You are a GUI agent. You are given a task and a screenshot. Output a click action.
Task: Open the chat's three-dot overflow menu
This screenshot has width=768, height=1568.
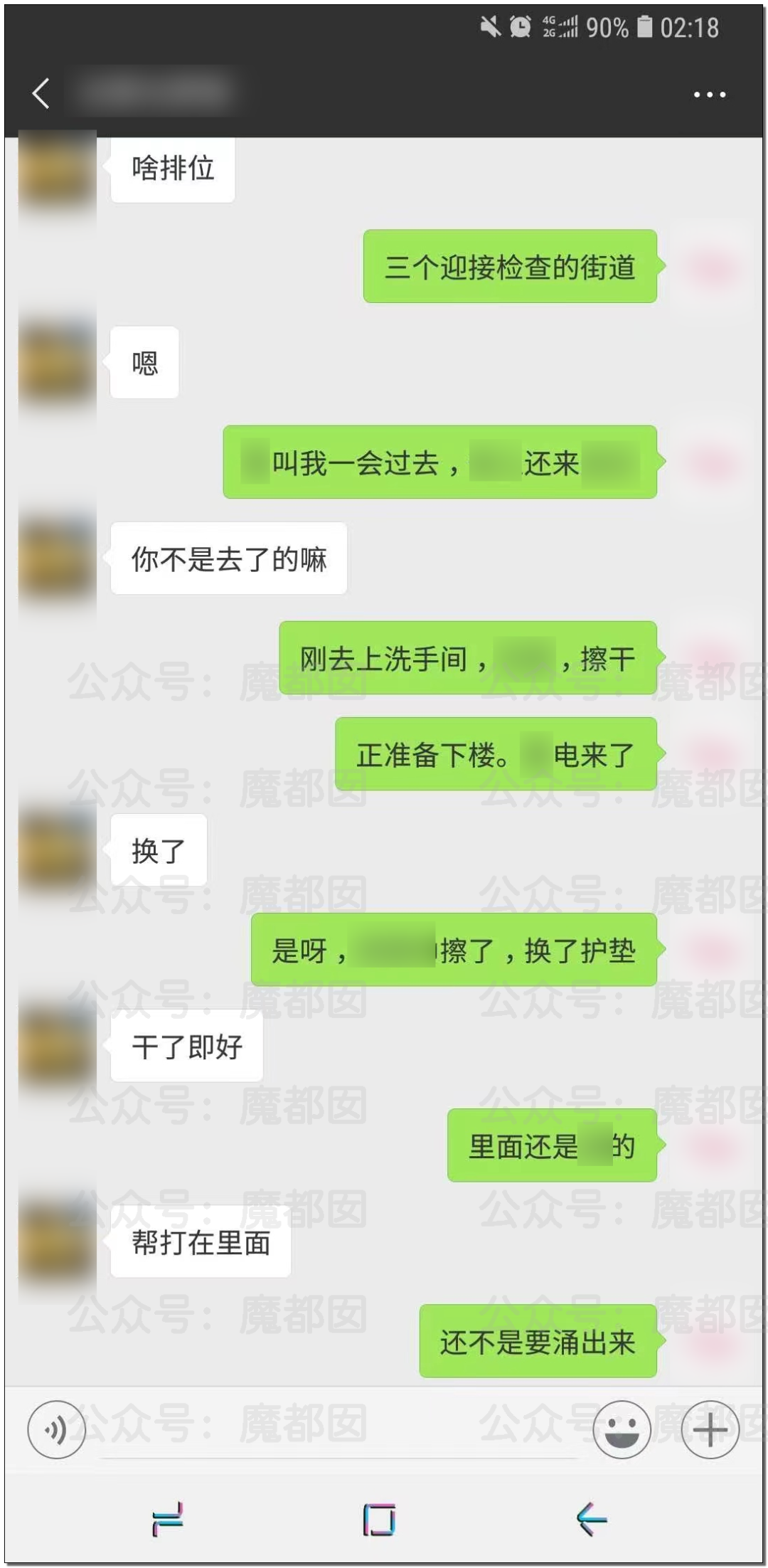[709, 94]
